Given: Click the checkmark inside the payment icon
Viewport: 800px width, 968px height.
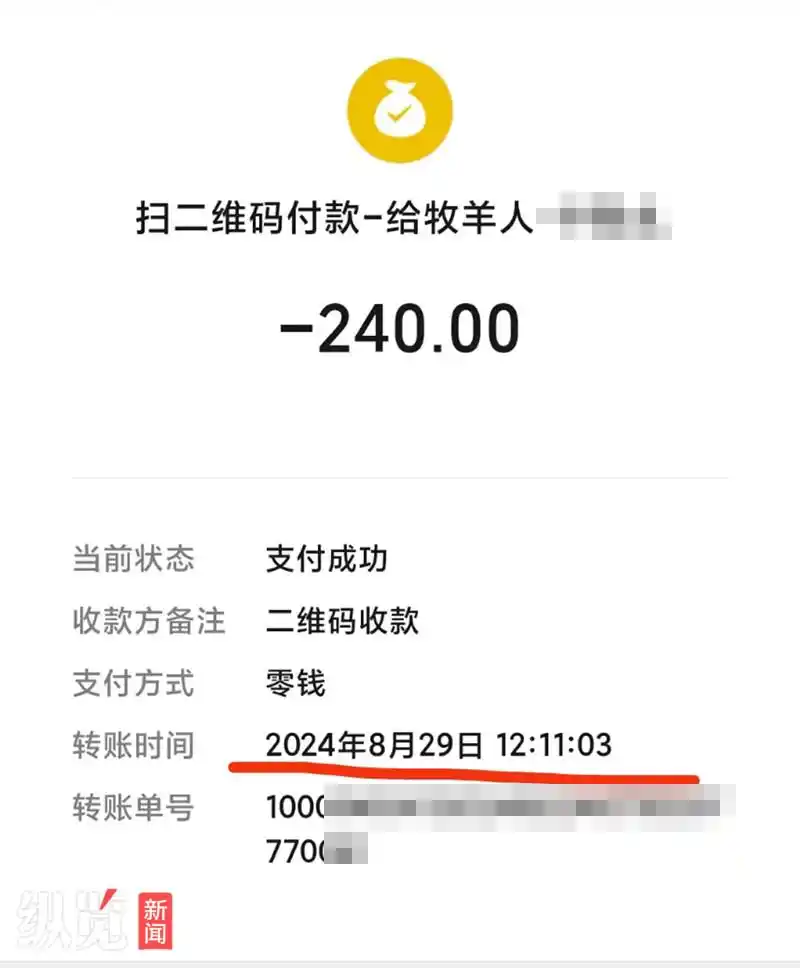Looking at the screenshot, I should [400, 115].
